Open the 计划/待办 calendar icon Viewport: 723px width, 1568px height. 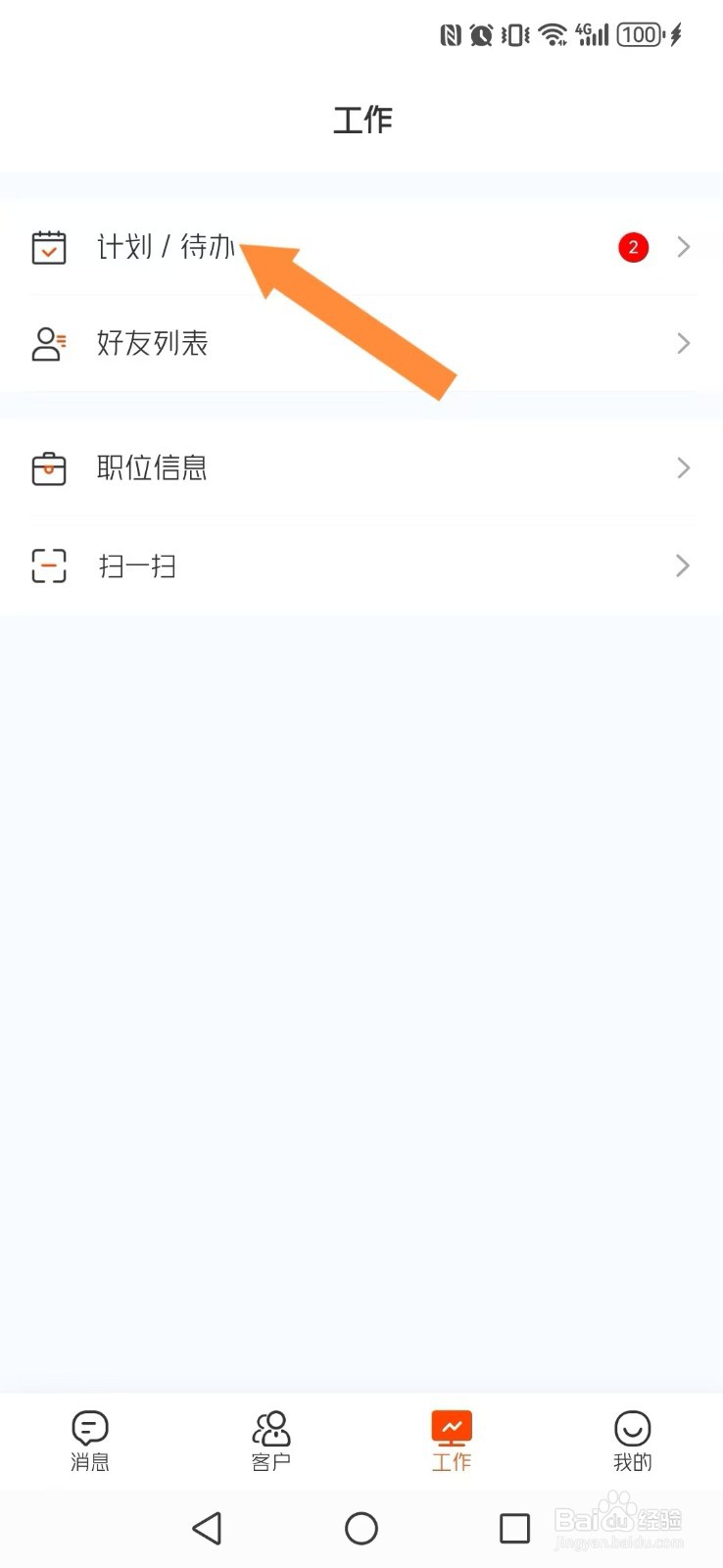48,247
